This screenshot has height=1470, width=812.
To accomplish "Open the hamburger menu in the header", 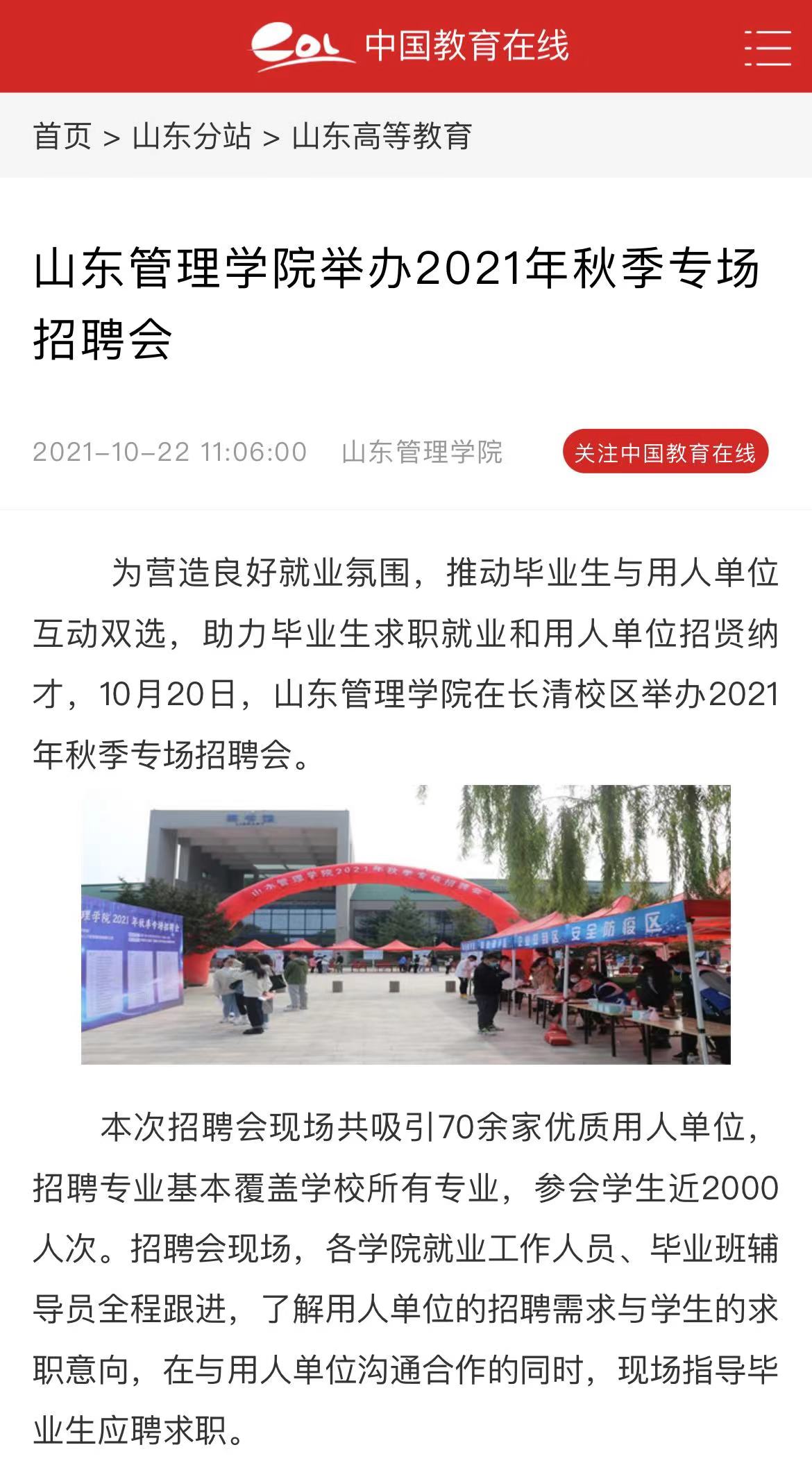I will [768, 48].
